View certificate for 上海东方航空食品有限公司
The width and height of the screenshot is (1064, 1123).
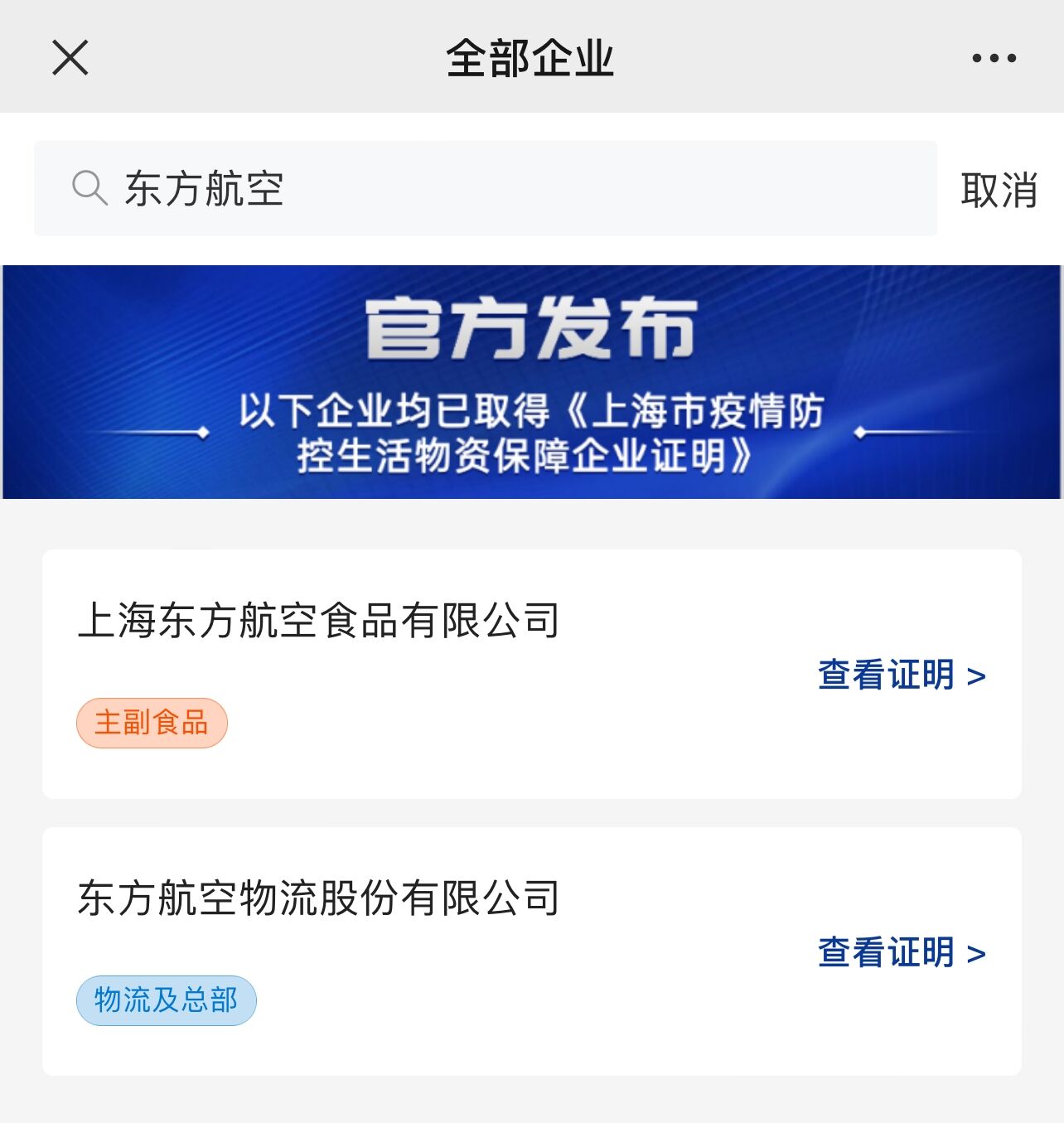click(x=901, y=675)
